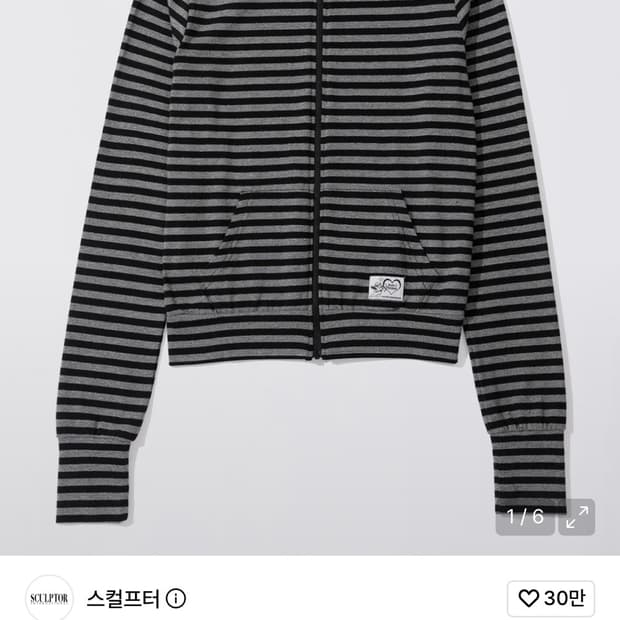Tap the Sculptor brand logo avatar
Image resolution: width=620 pixels, height=620 pixels.
pyautogui.click(x=49, y=598)
